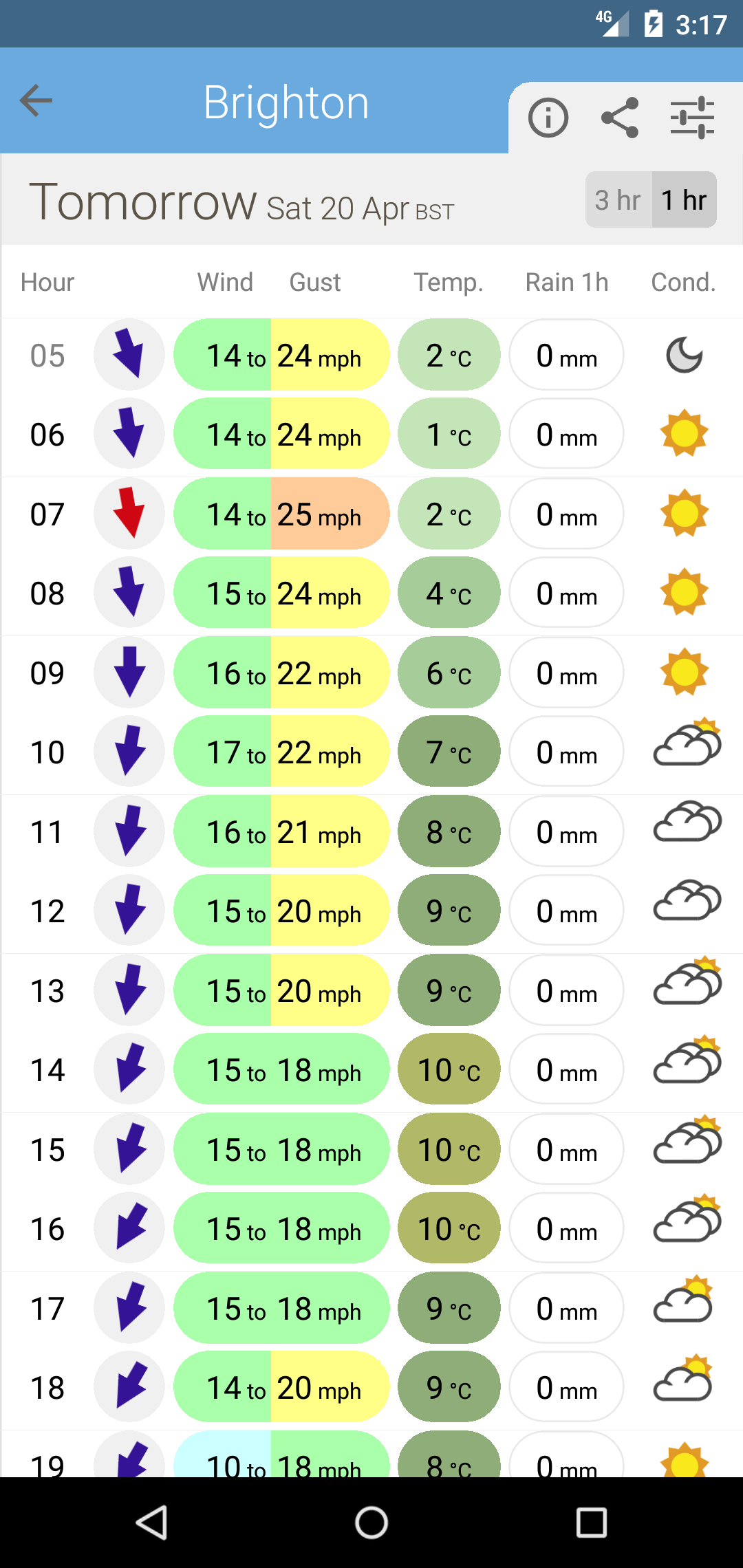Share the Brighton forecast
The image size is (743, 1568).
point(620,118)
